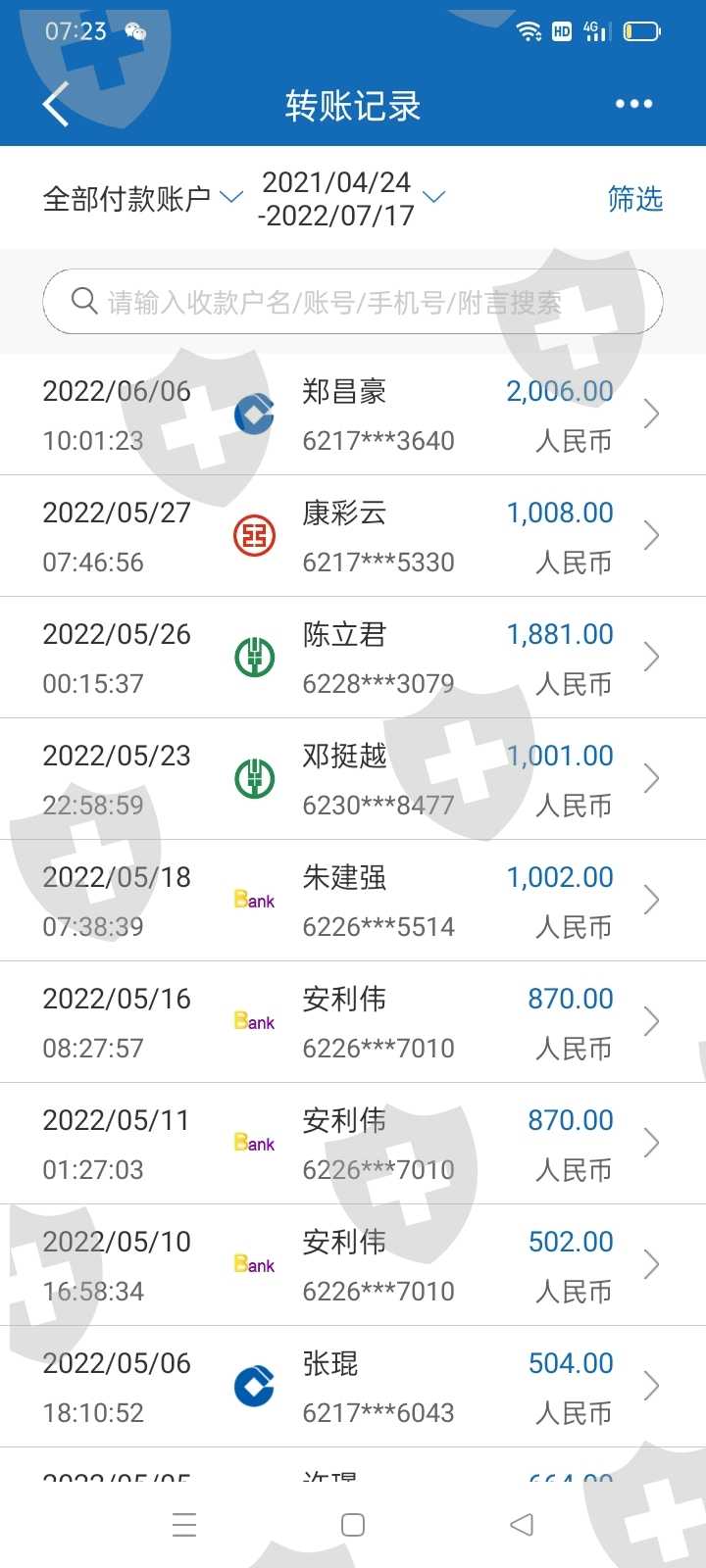
Task: Open the transfer to 张琨
Action: pos(353,1387)
